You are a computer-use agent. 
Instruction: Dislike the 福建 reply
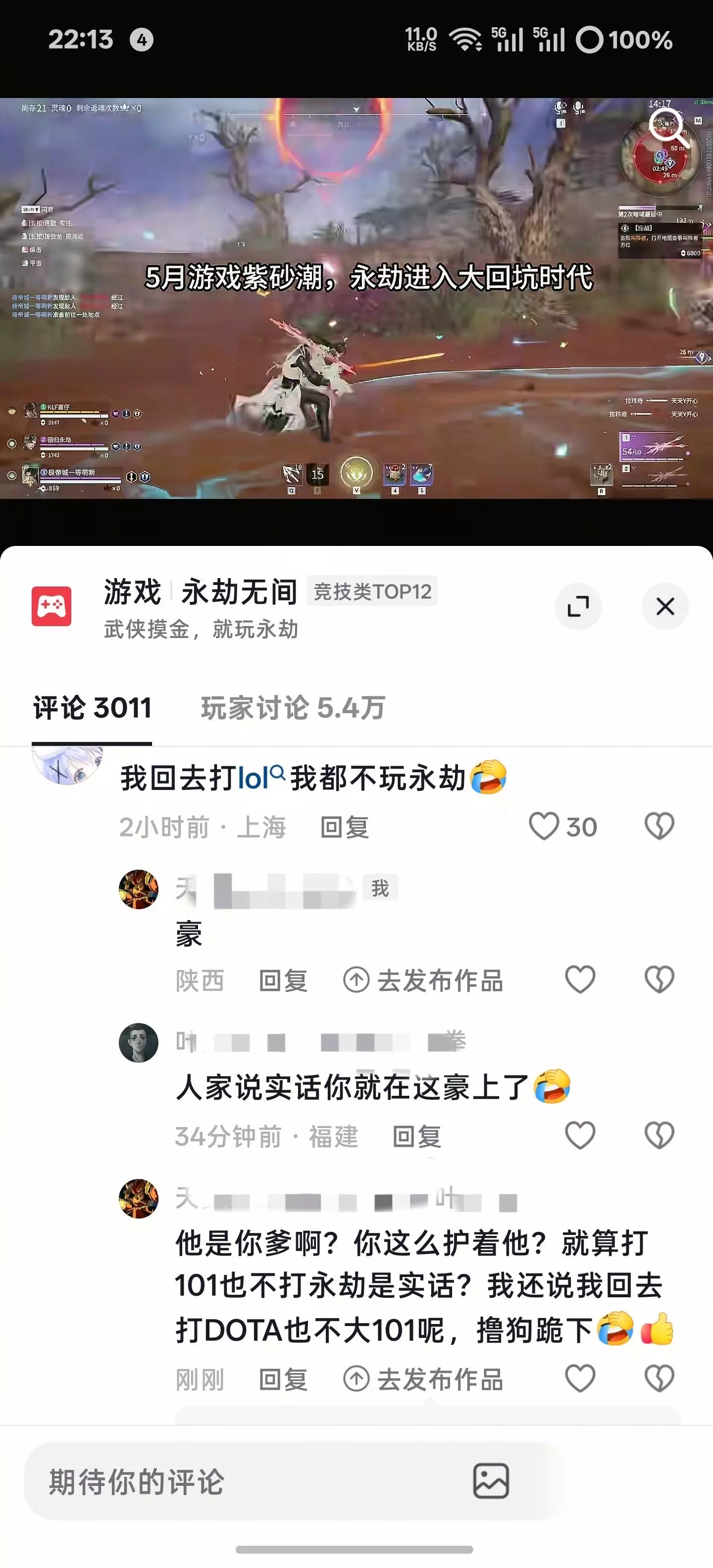(x=660, y=1136)
